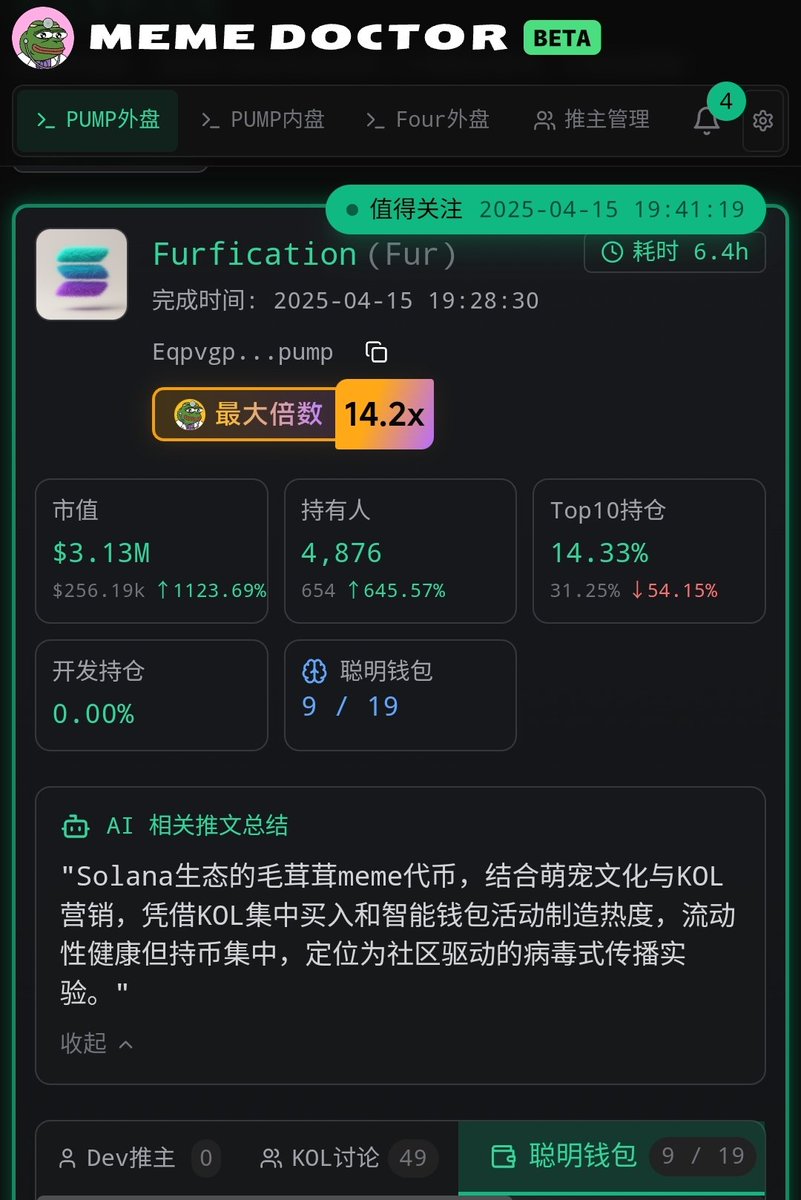The image size is (801, 1200).
Task: Open the Four外盘 tab
Action: pyautogui.click(x=427, y=121)
